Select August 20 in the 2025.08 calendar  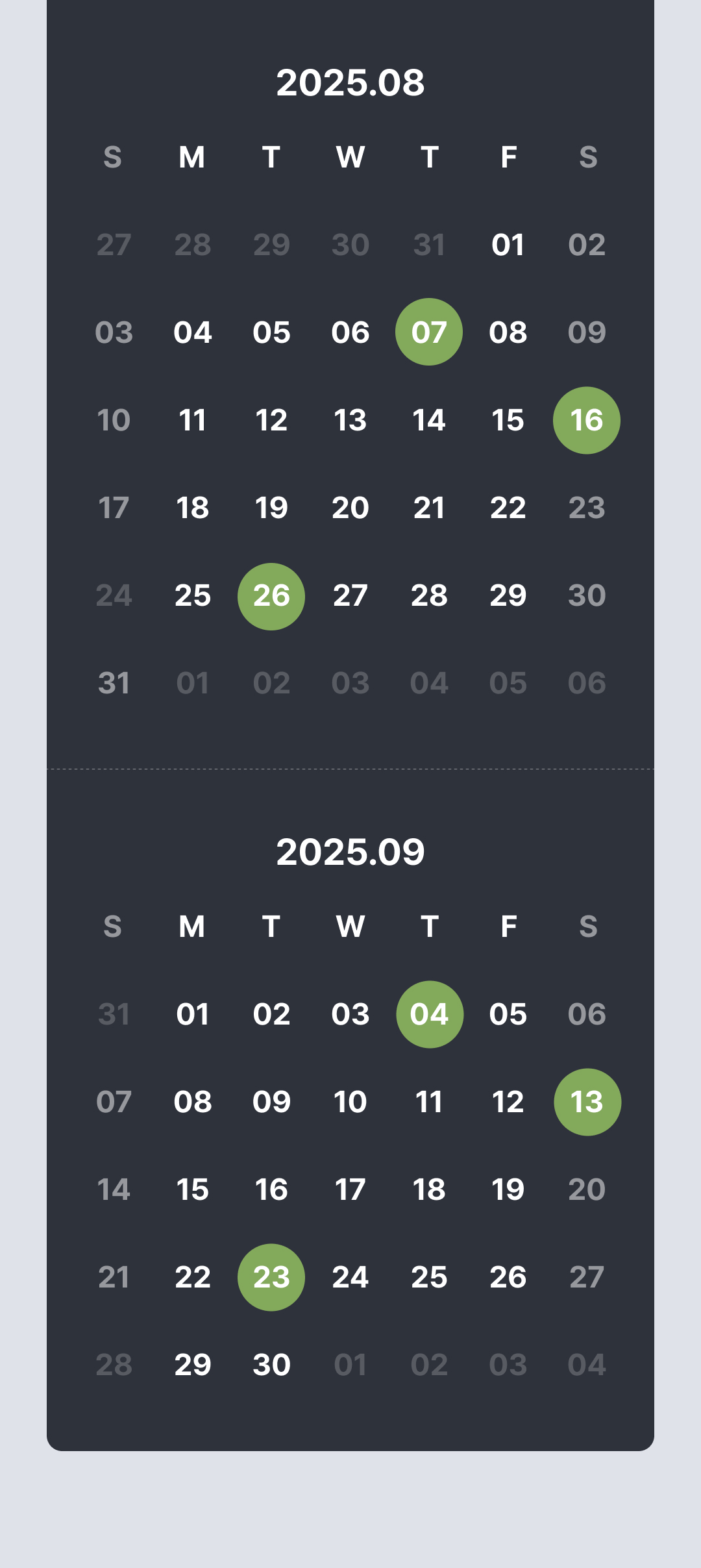(x=350, y=508)
